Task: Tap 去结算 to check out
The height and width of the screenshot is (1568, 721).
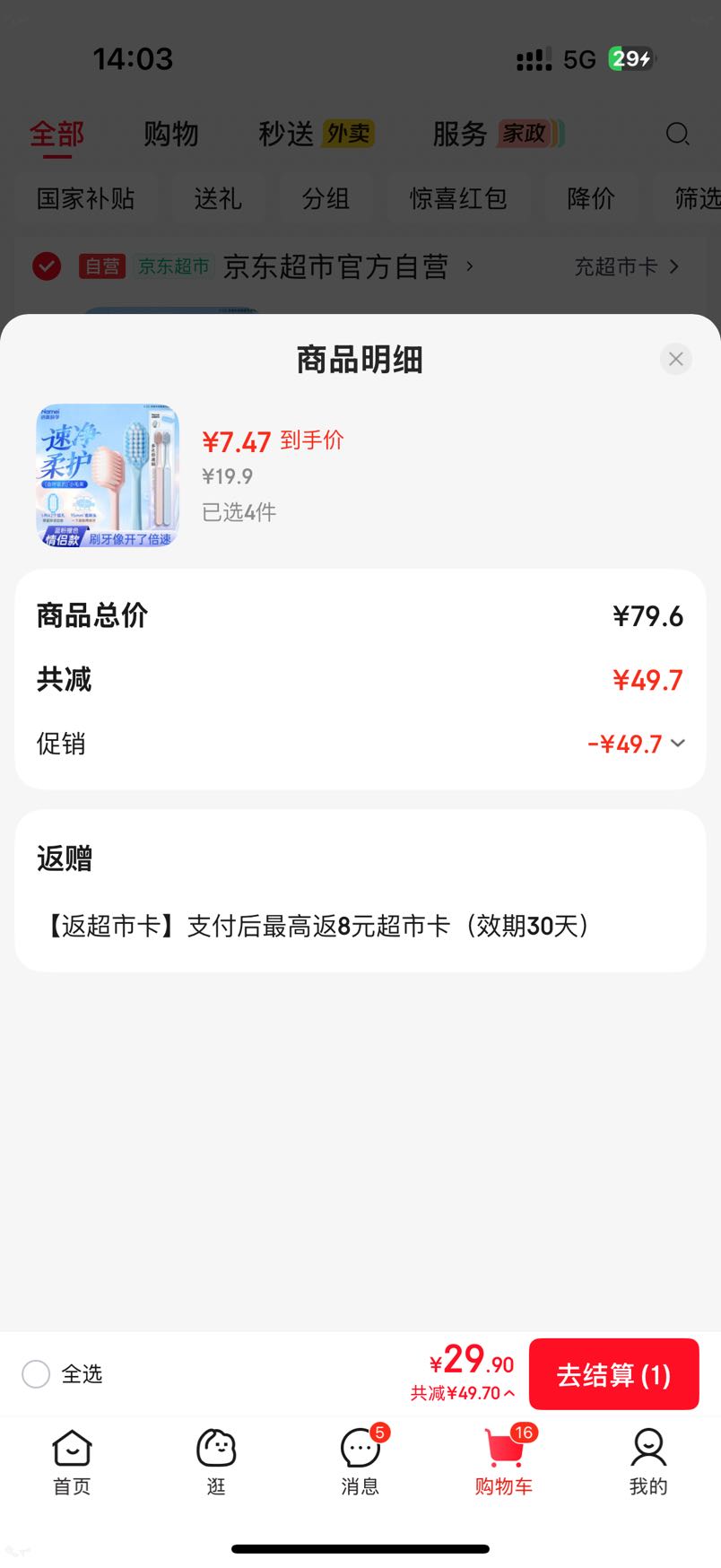Action: click(x=613, y=1374)
